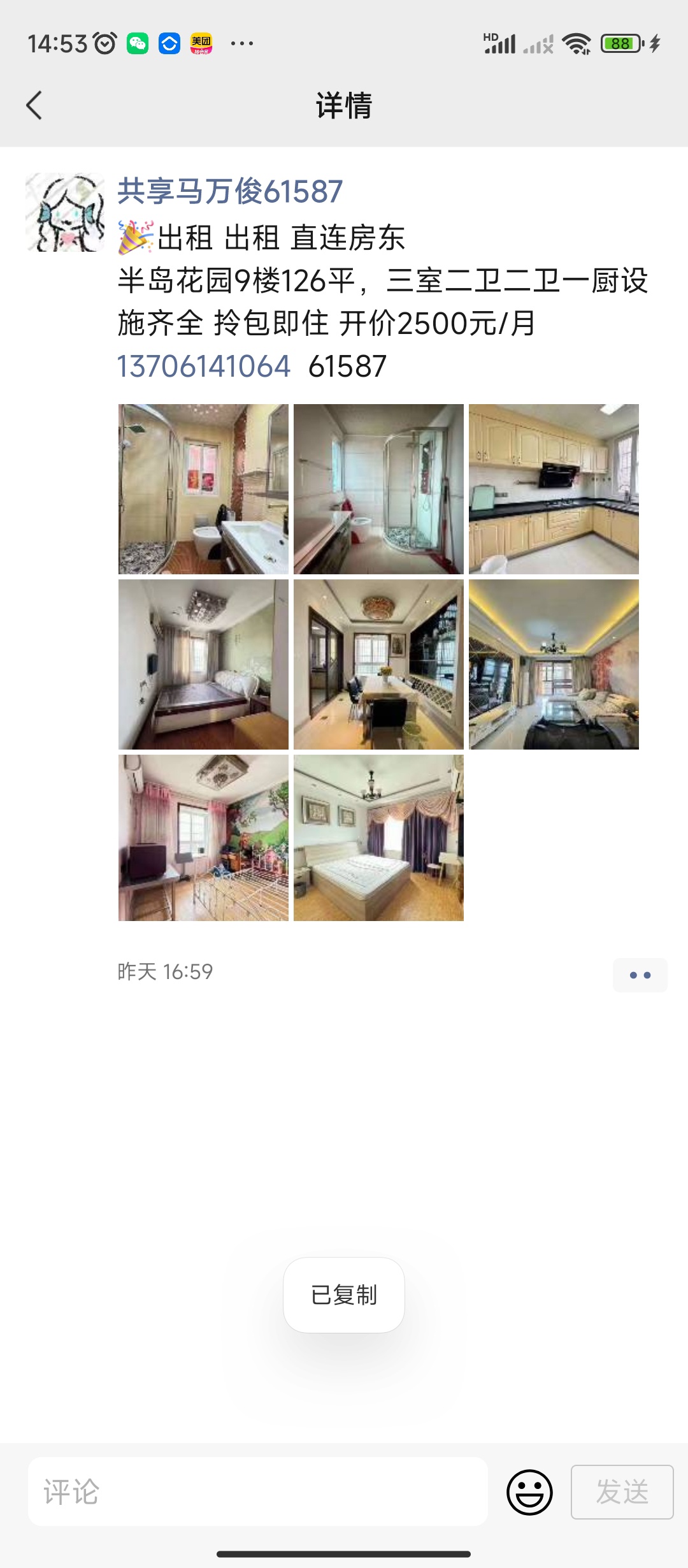688x1568 pixels.
Task: Open the poster name 共享马万俊61587
Action: [230, 191]
